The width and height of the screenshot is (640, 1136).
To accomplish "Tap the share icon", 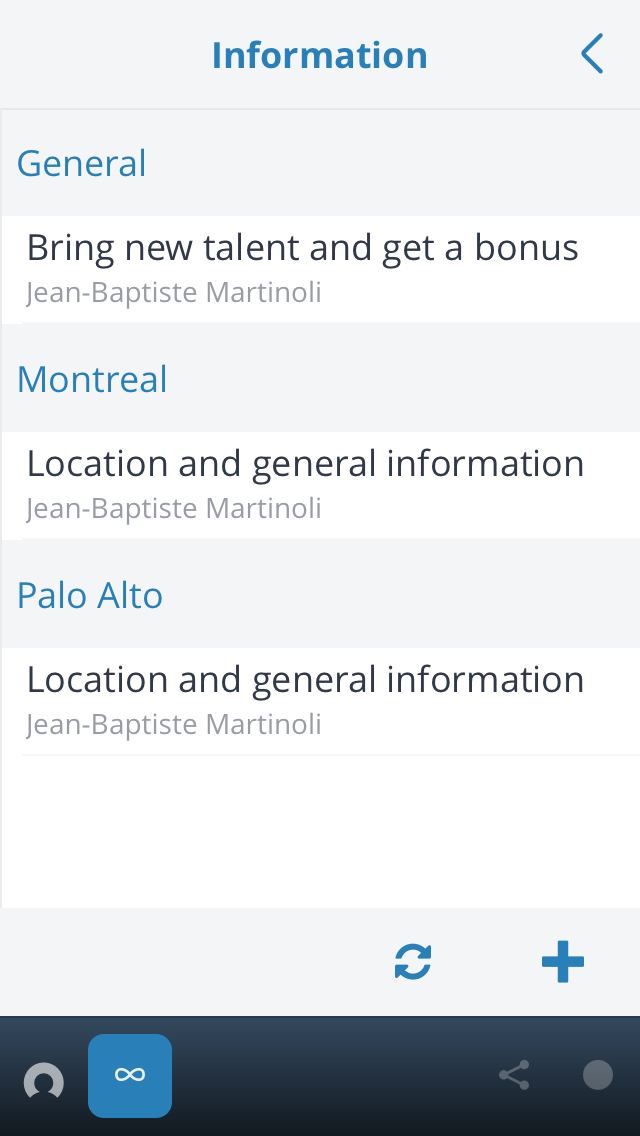I will pos(514,1075).
